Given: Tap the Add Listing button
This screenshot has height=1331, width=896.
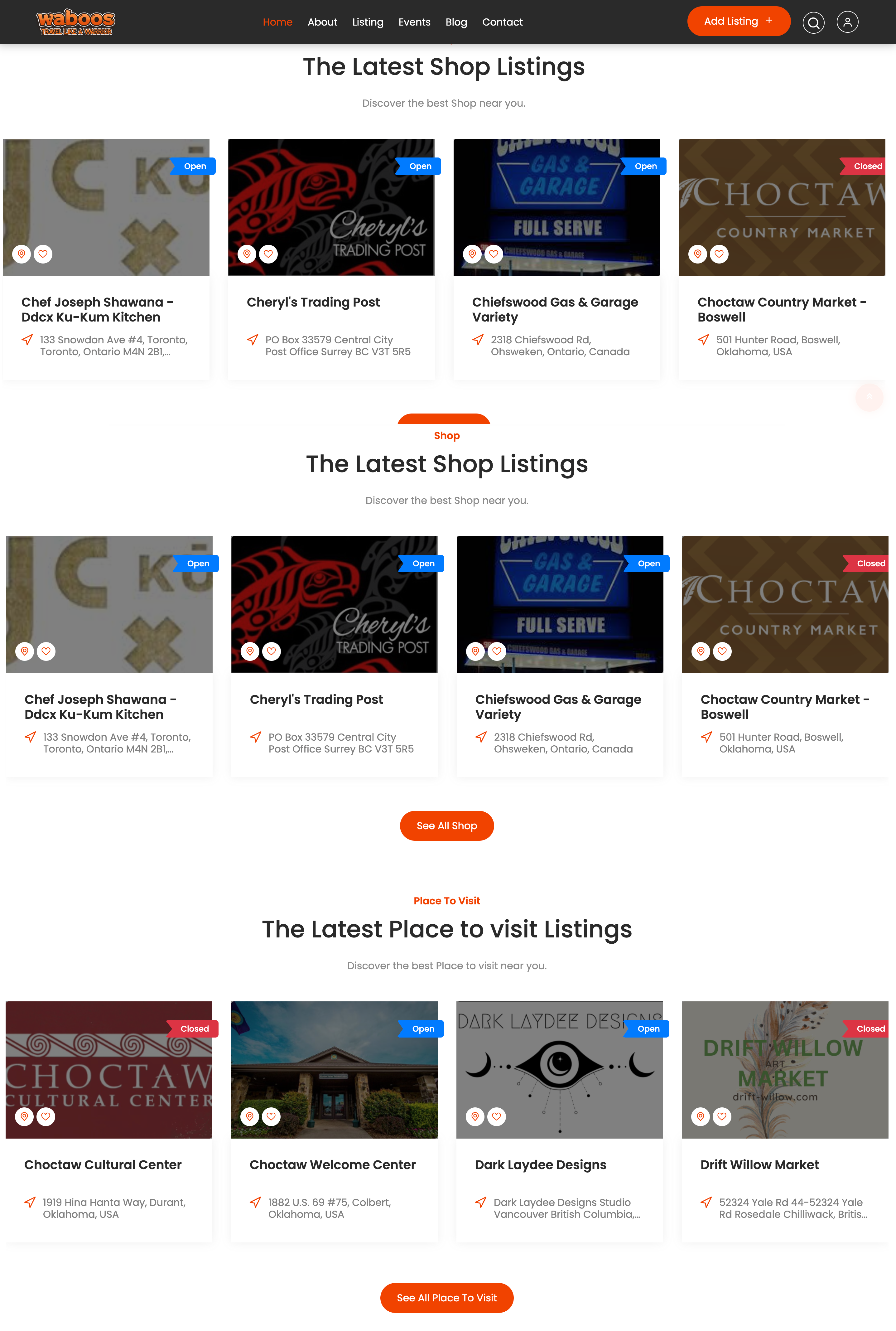Looking at the screenshot, I should click(x=738, y=21).
